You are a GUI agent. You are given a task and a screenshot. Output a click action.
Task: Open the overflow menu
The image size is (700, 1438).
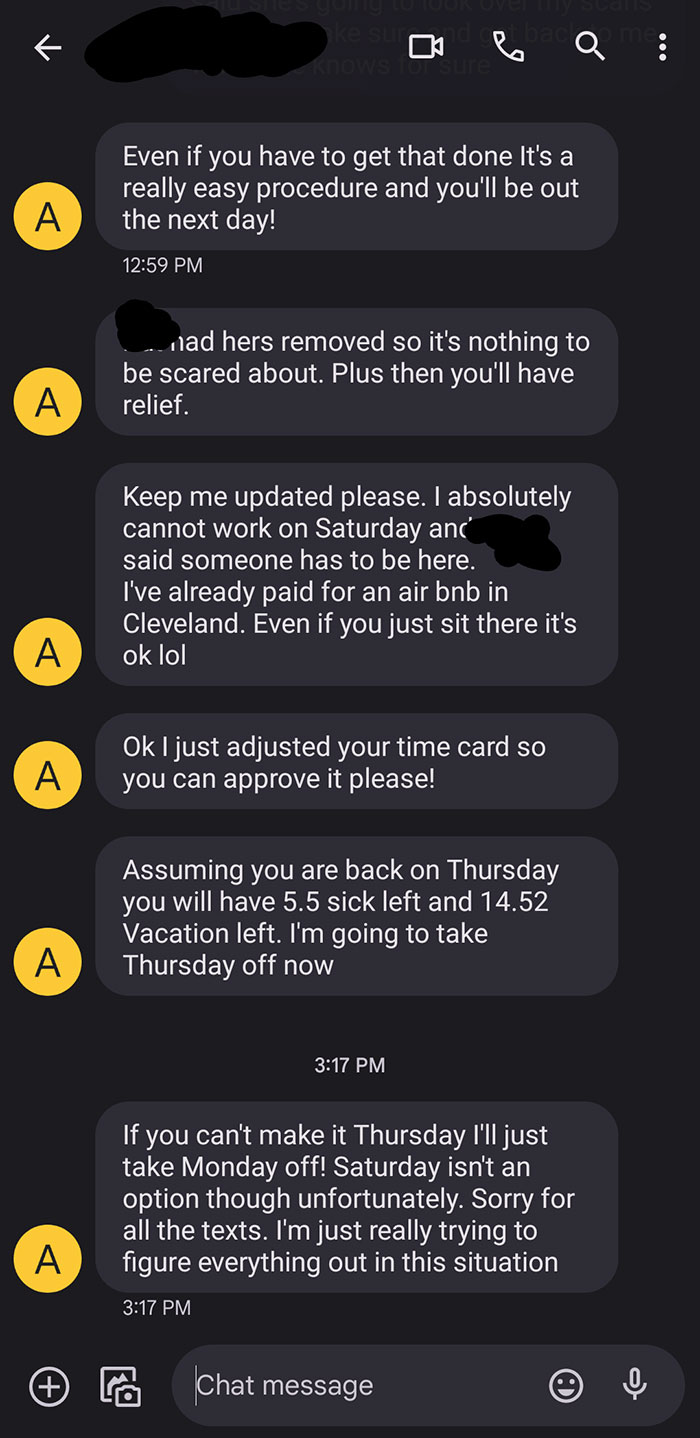click(662, 47)
